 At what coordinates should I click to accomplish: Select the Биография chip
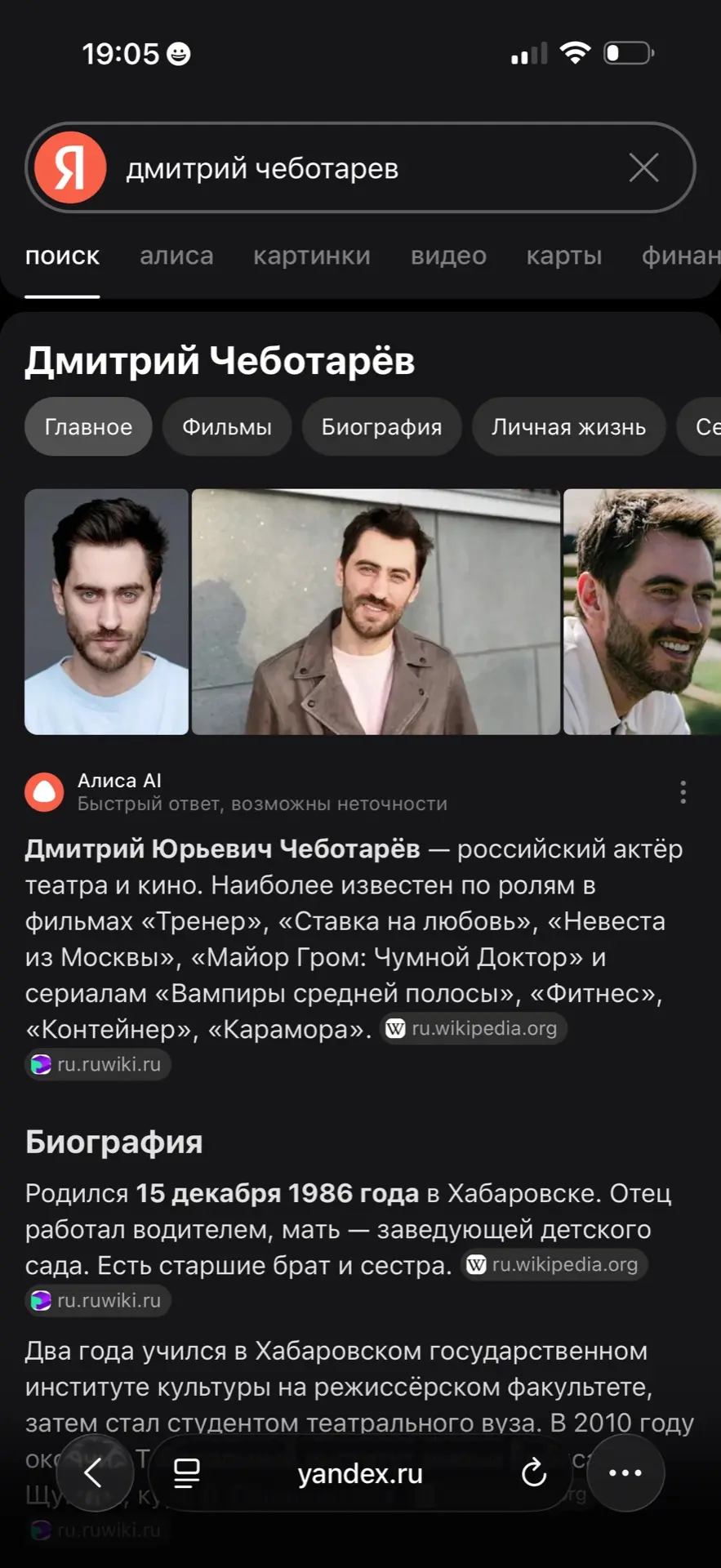[x=381, y=426]
